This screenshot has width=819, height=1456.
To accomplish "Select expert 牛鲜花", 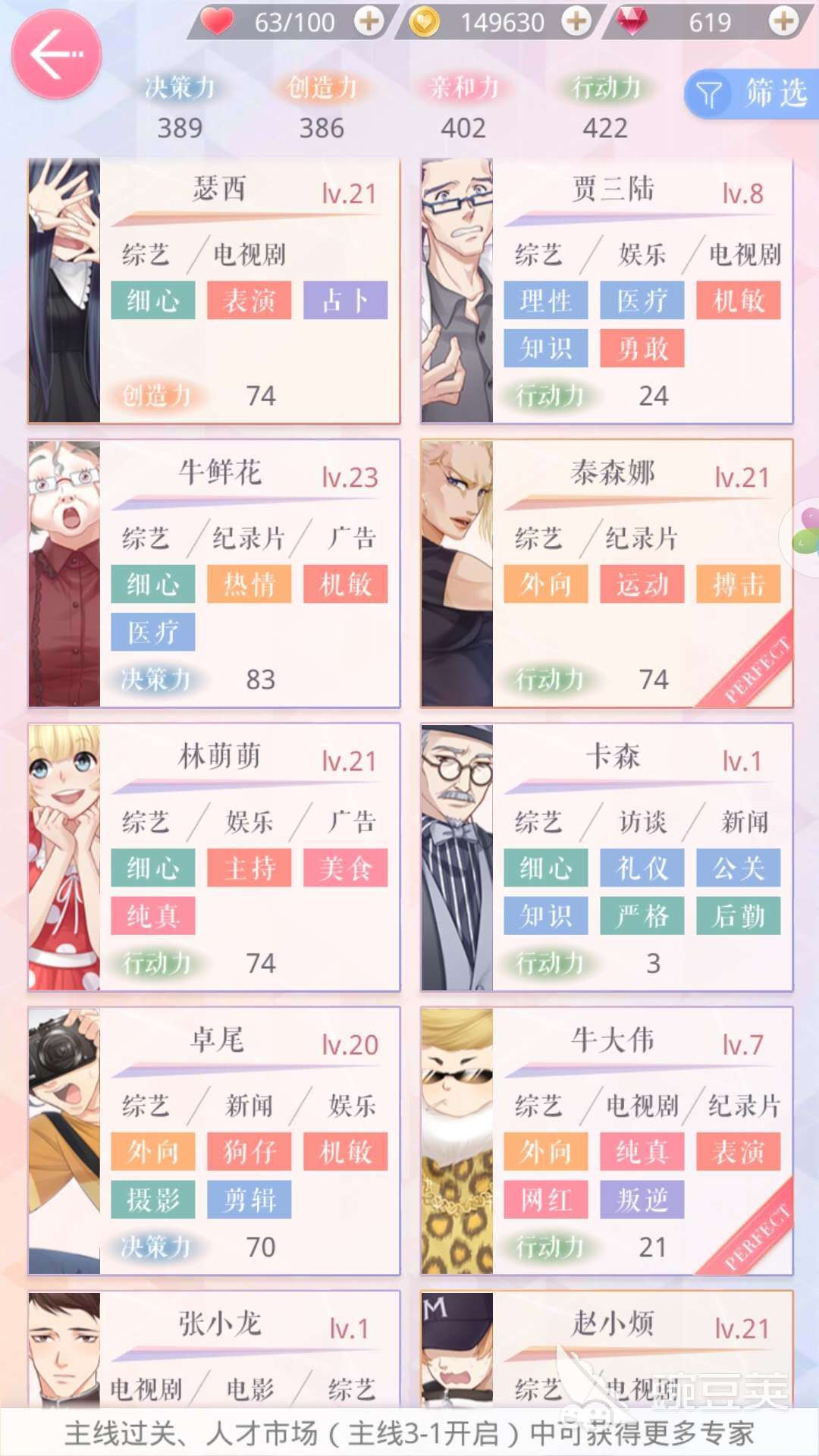I will point(214,574).
